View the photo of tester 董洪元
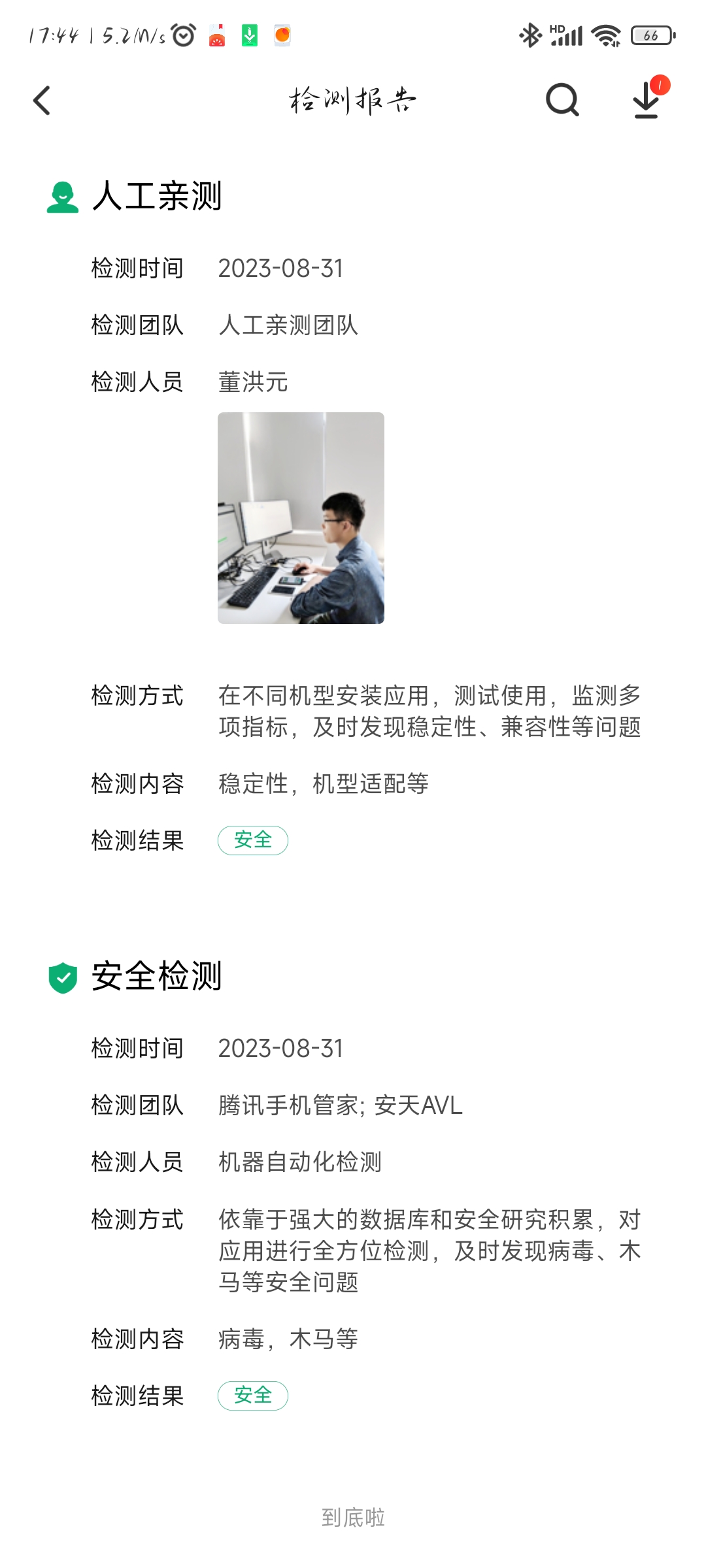This screenshot has height=1568, width=706. pyautogui.click(x=301, y=517)
